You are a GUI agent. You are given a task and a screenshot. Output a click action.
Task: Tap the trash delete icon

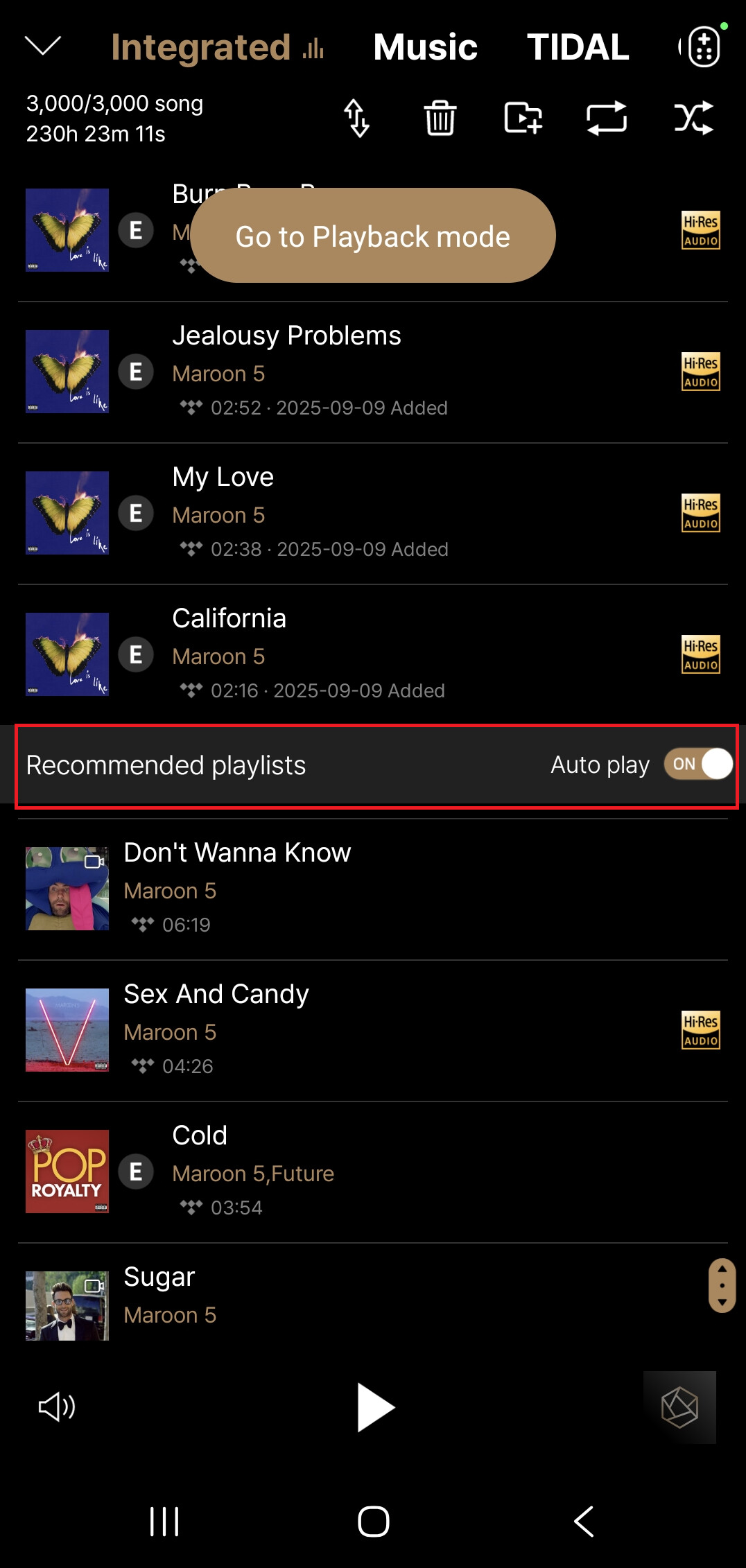tap(440, 118)
